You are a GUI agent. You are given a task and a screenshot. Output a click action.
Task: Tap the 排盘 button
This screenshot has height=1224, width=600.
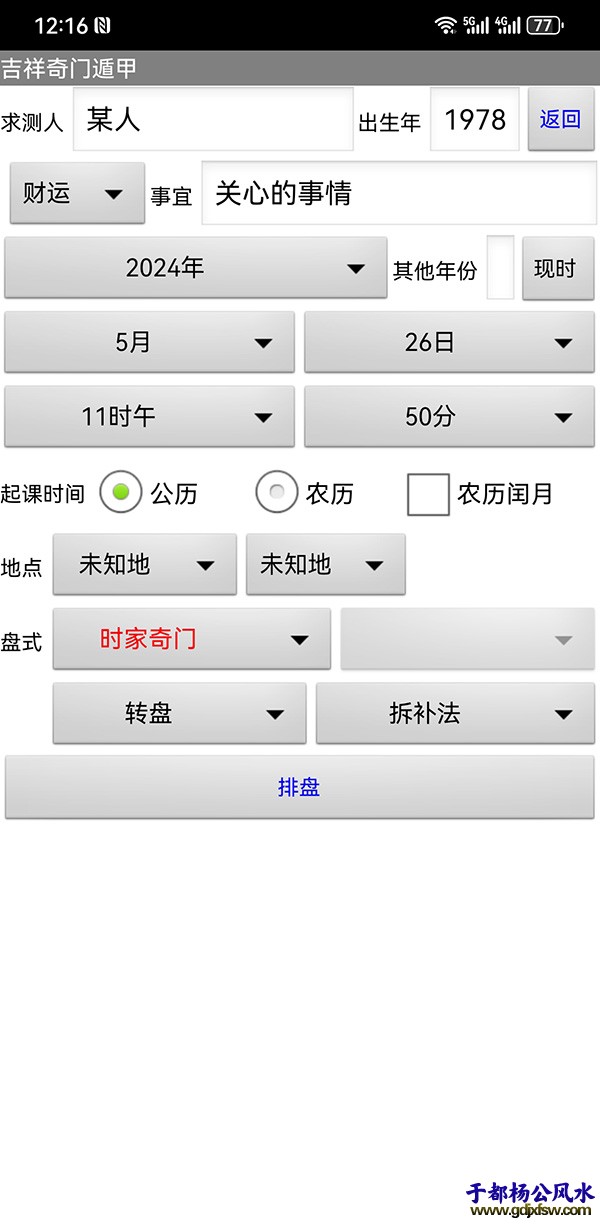coord(299,787)
